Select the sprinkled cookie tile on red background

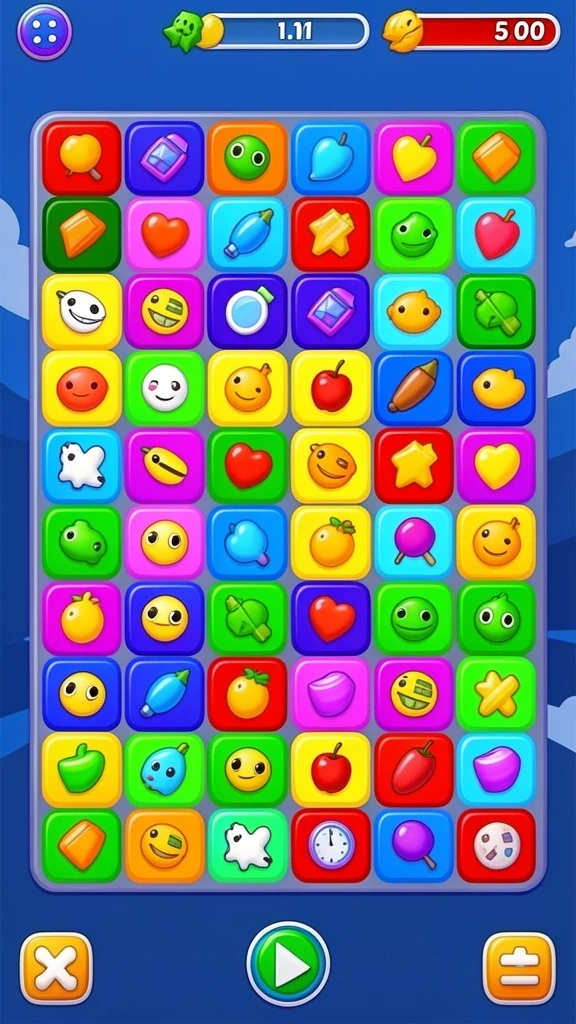tap(496, 846)
